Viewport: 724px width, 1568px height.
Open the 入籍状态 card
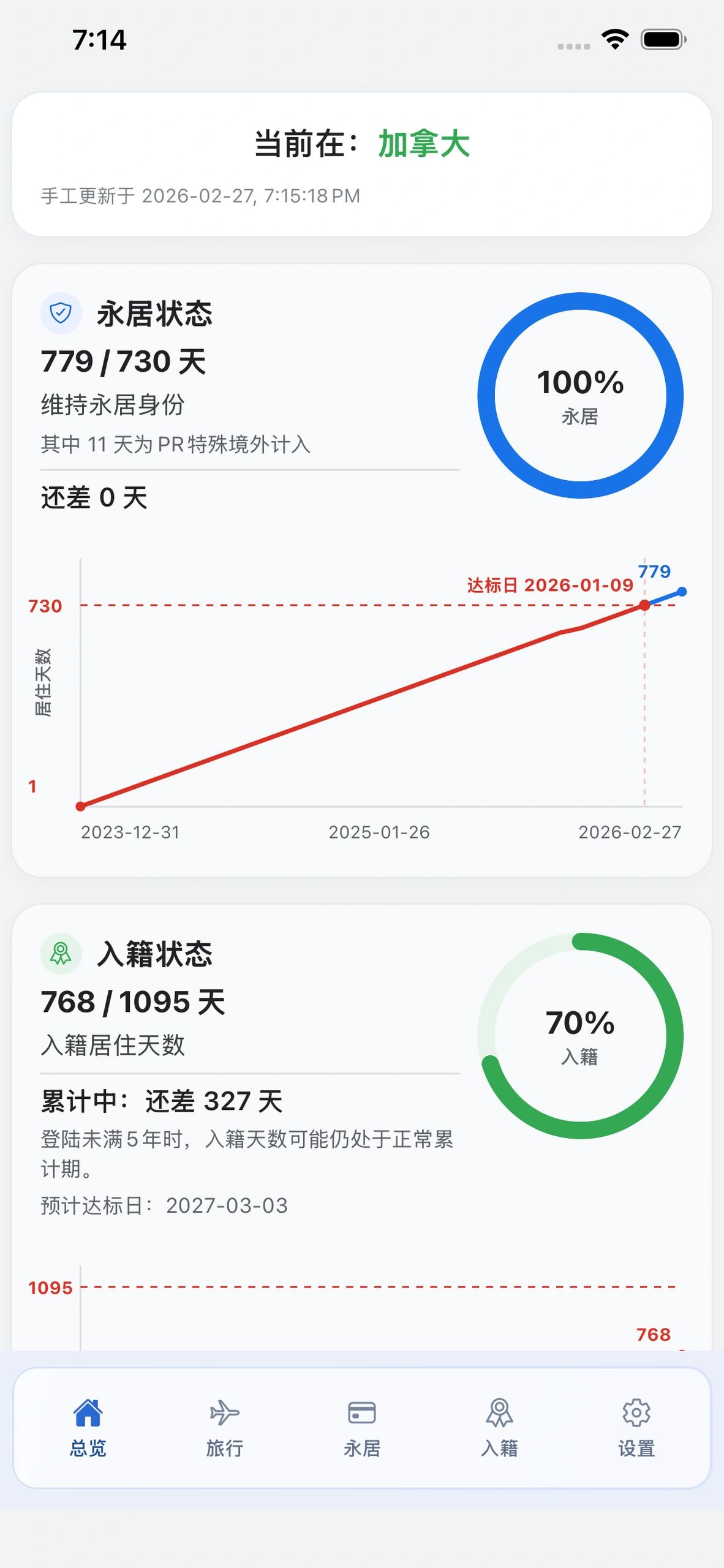coord(362,1128)
